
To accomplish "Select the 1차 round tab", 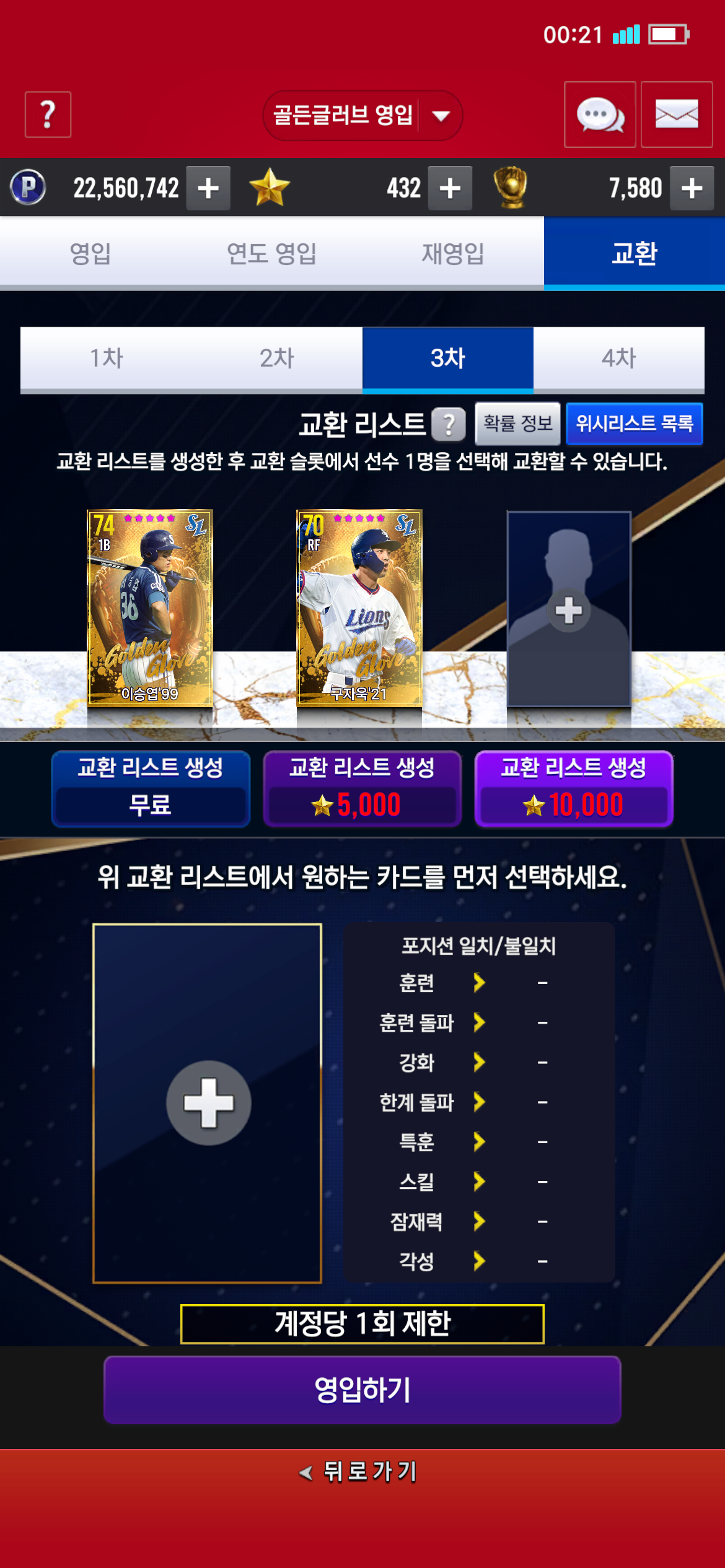I will coord(106,358).
